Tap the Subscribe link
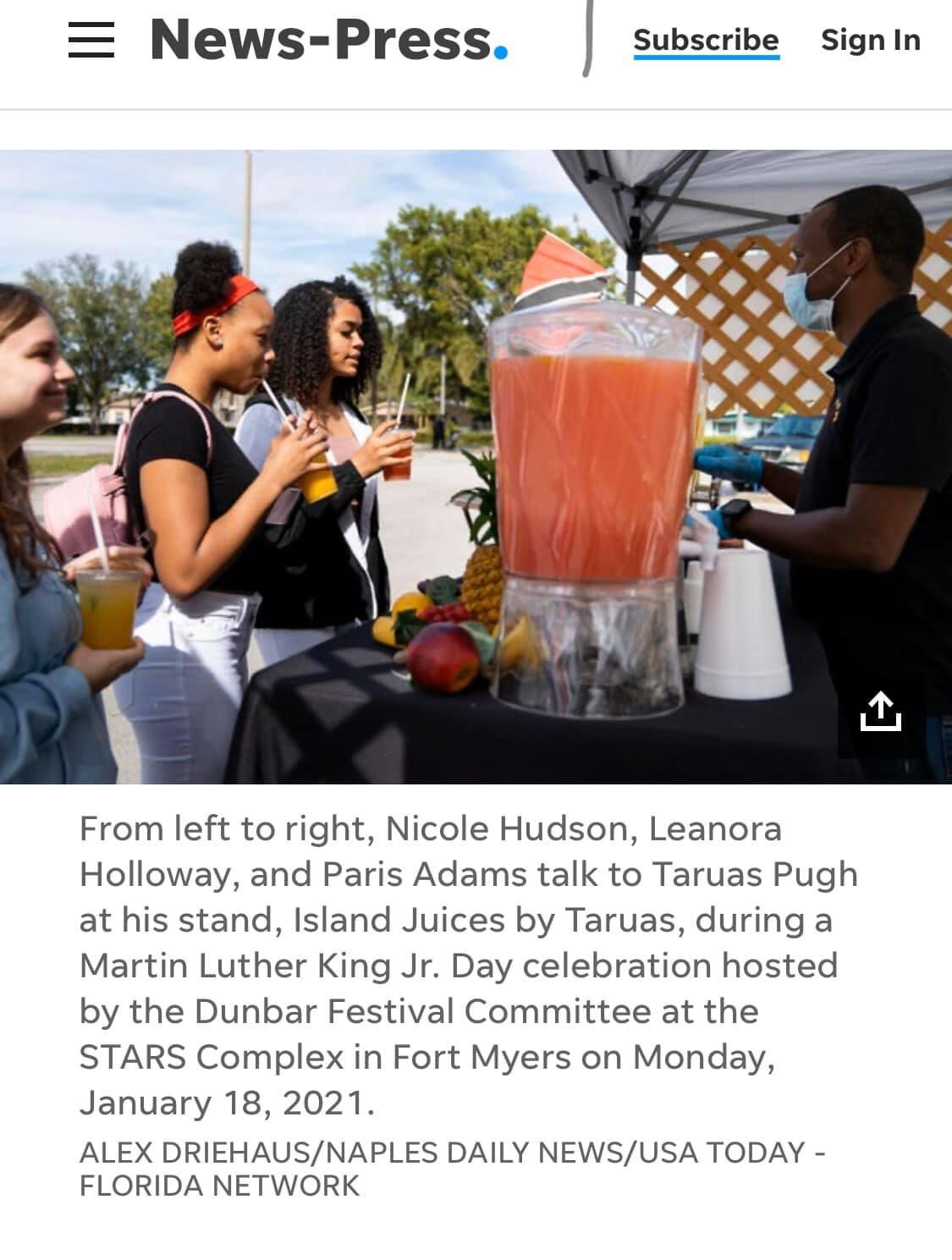 706,40
